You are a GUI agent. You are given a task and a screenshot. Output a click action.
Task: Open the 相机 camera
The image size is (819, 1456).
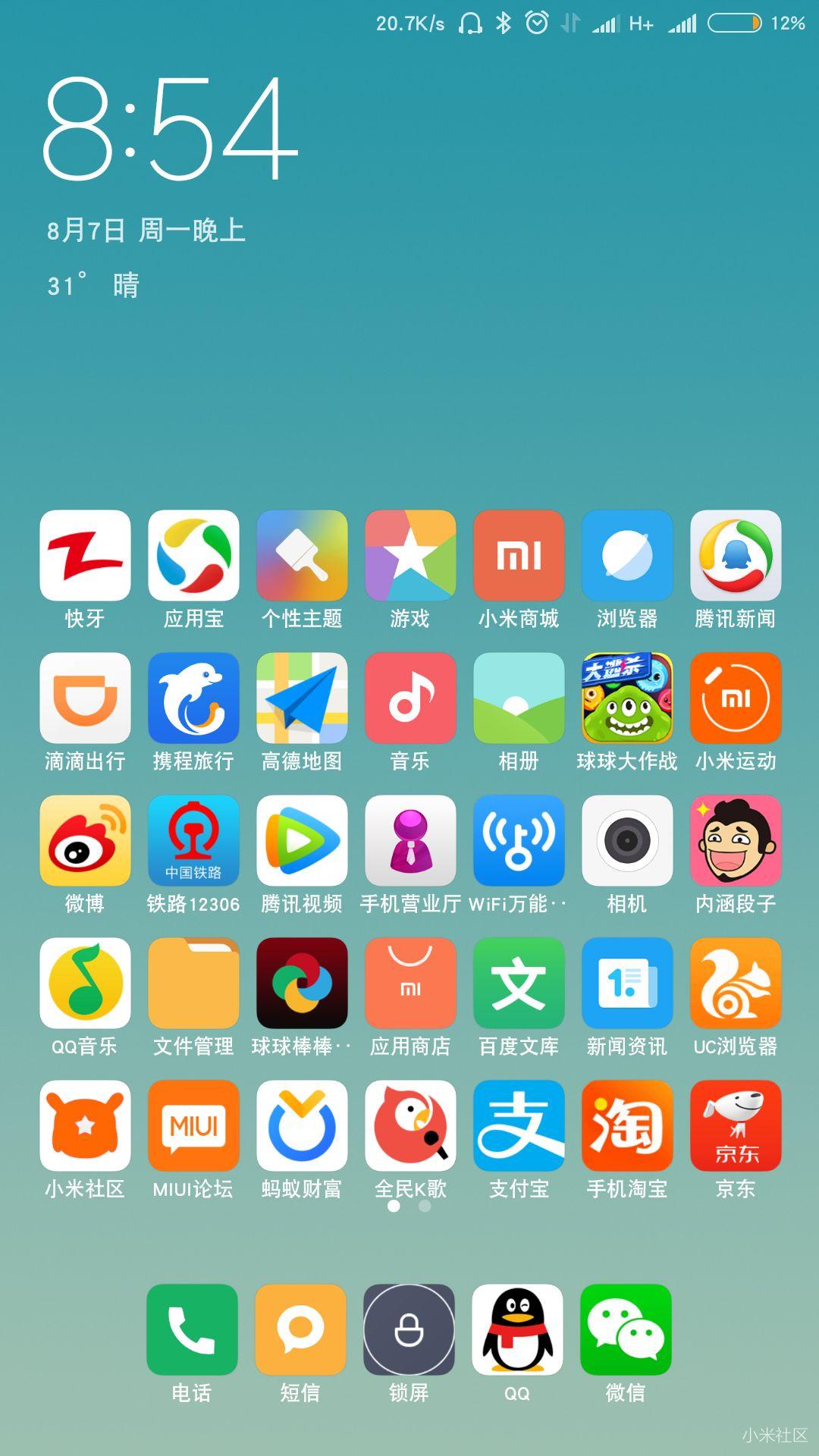[627, 841]
